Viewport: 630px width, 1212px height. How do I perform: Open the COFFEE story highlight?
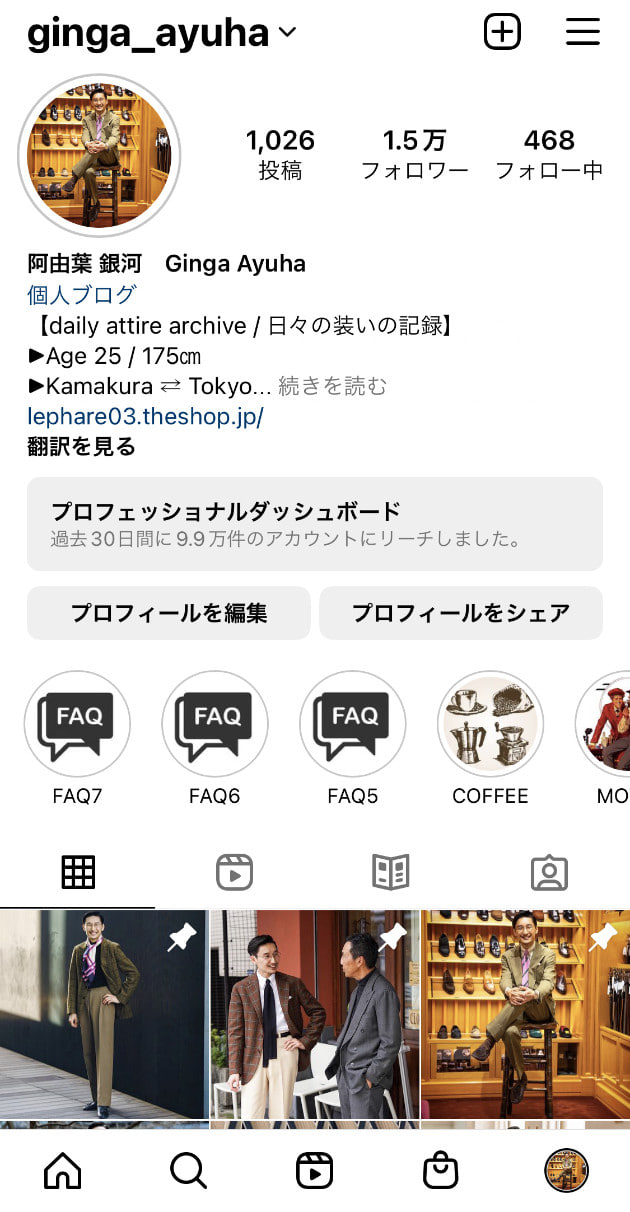point(490,724)
